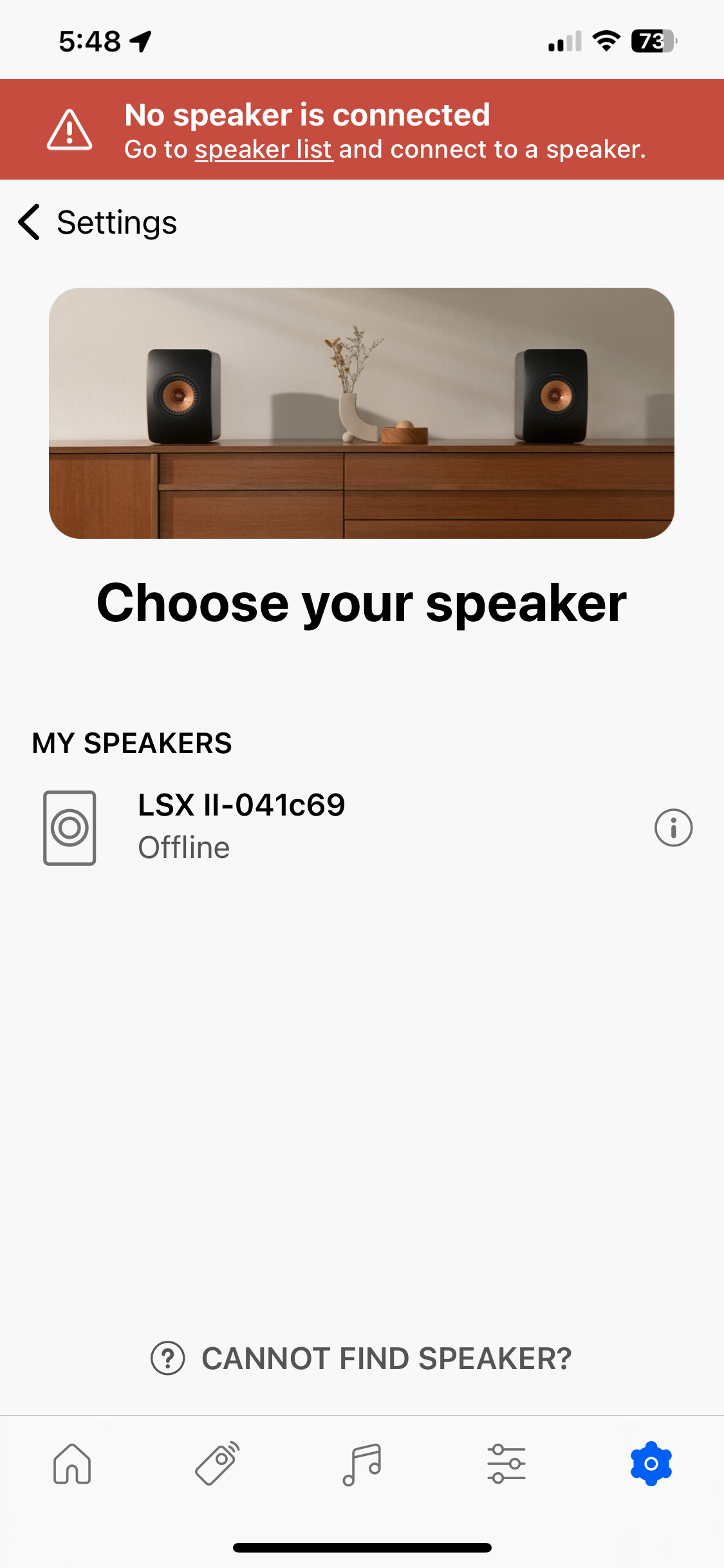Open the remote control tab
The height and width of the screenshot is (1568, 724).
pyautogui.click(x=217, y=1464)
